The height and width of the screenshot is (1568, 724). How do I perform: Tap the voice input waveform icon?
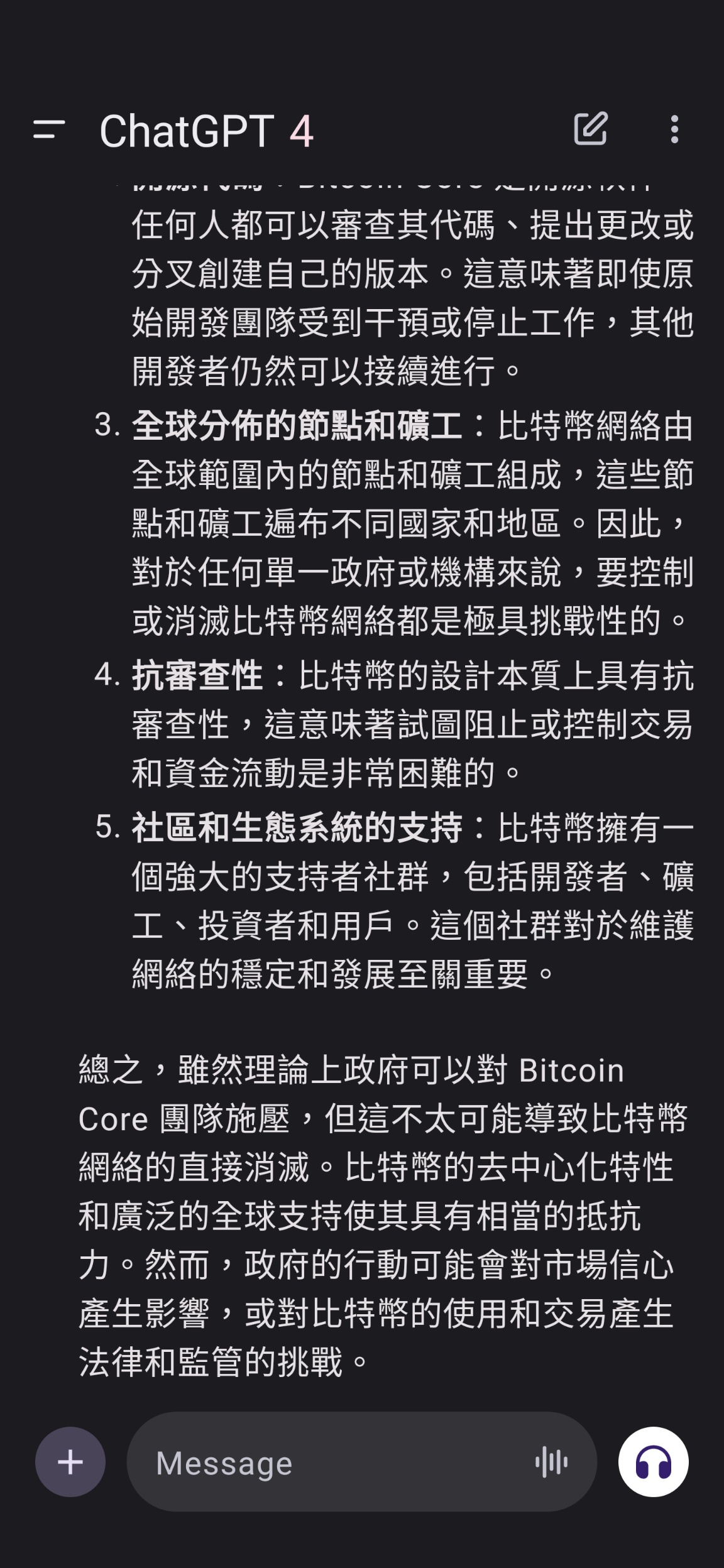click(551, 1462)
